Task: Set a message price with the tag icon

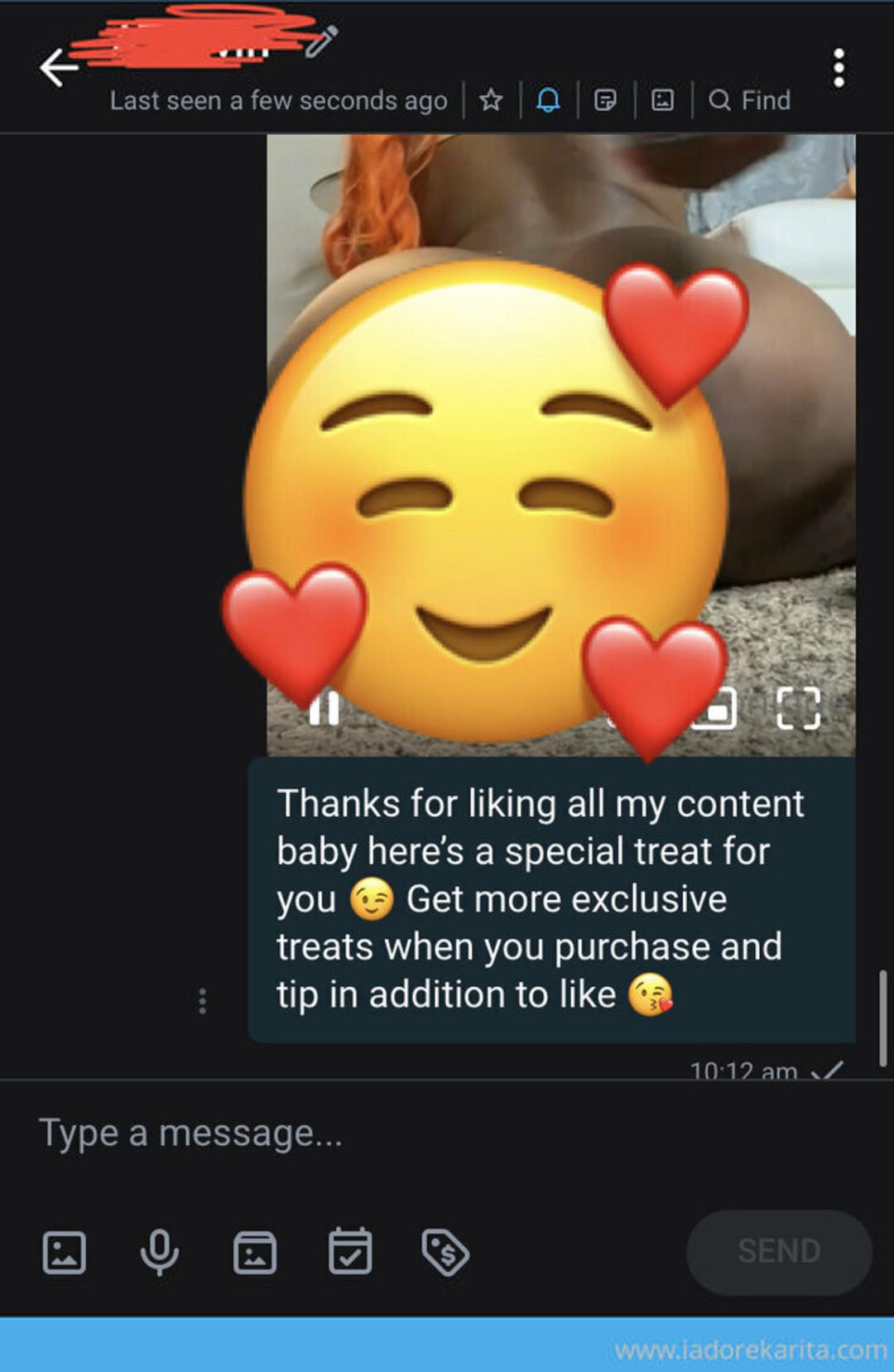Action: 445,1252
